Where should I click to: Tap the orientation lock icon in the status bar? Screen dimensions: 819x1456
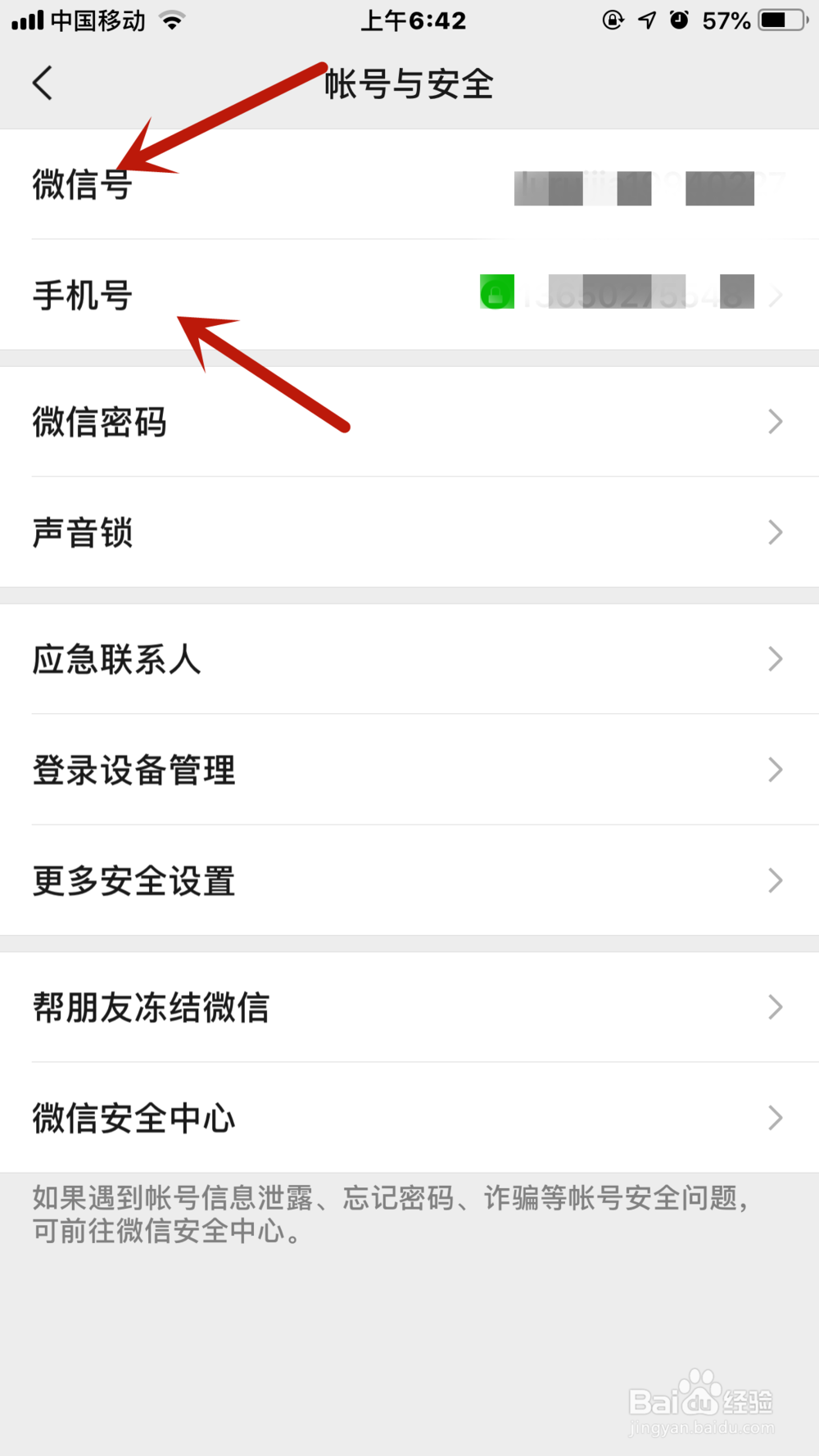[x=613, y=20]
